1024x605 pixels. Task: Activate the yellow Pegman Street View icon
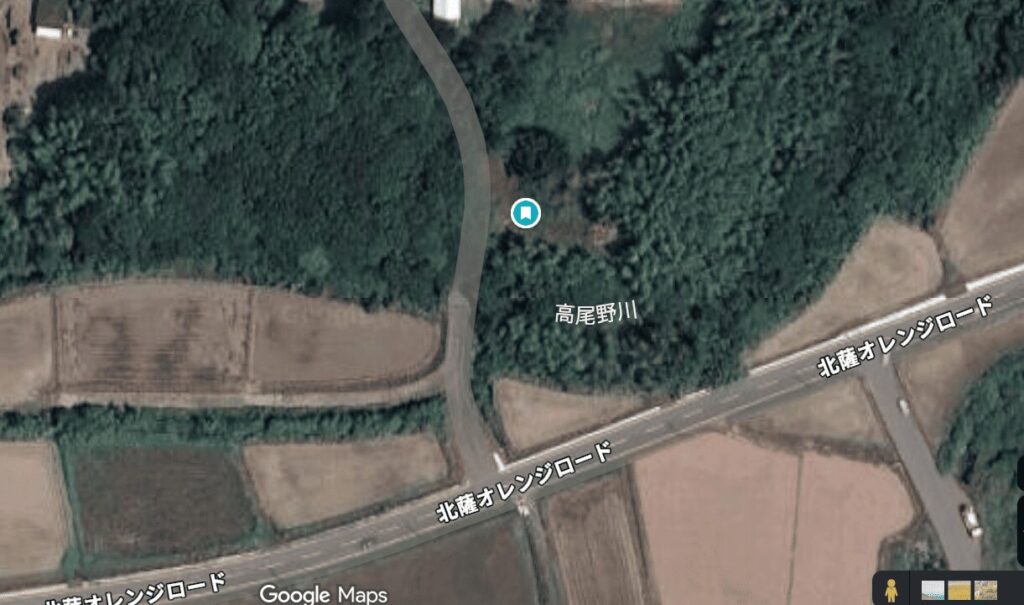tap(892, 590)
